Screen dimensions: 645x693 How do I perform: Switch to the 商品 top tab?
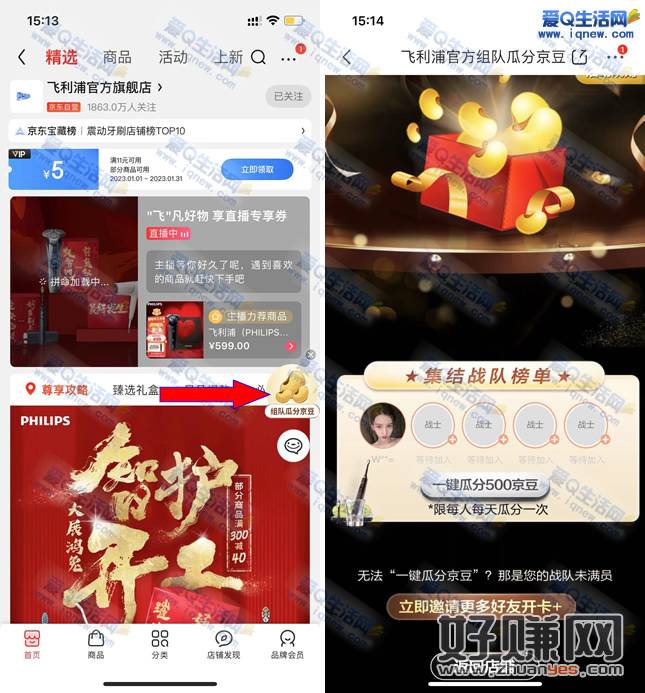click(117, 57)
